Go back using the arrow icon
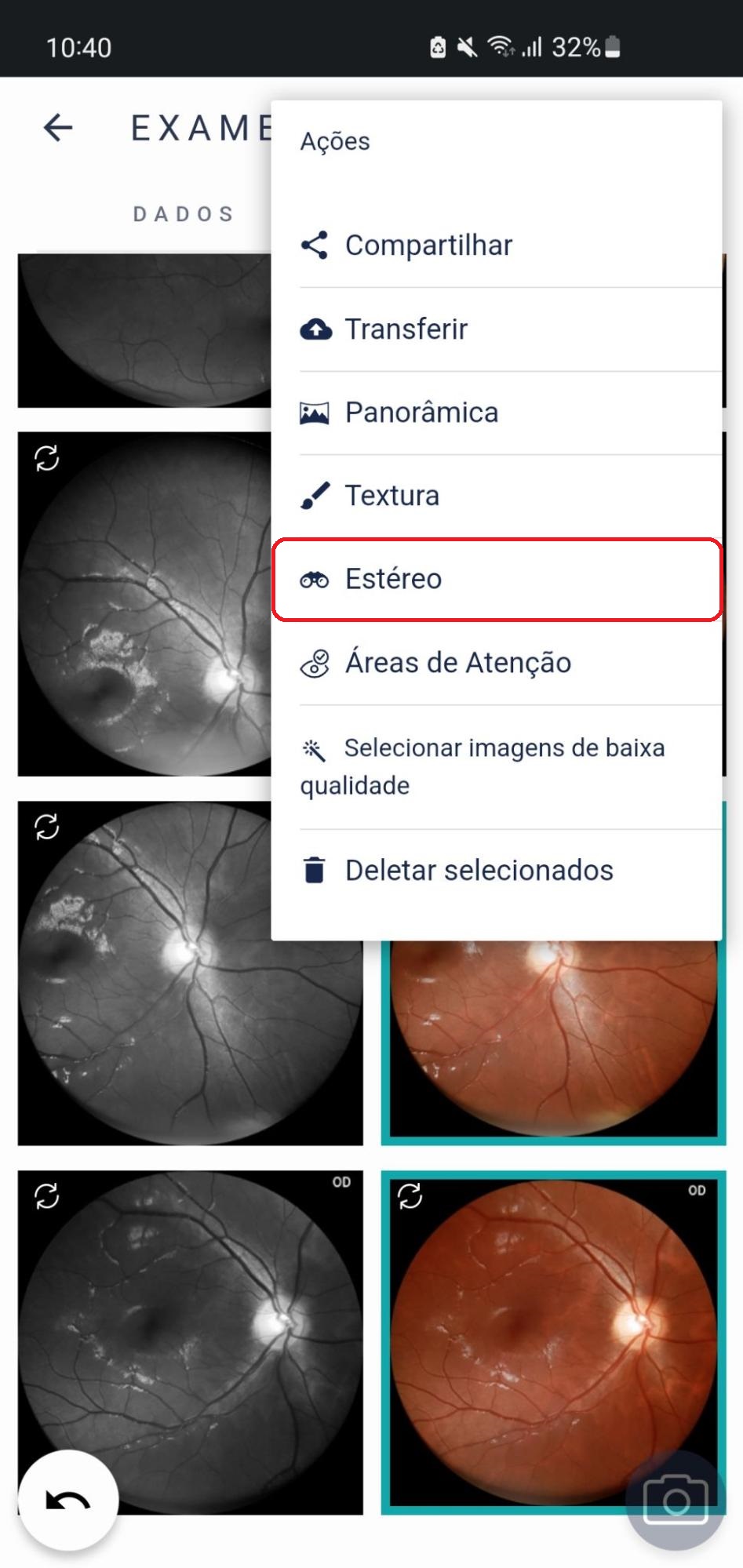This screenshot has width=743, height=1568. [x=58, y=128]
